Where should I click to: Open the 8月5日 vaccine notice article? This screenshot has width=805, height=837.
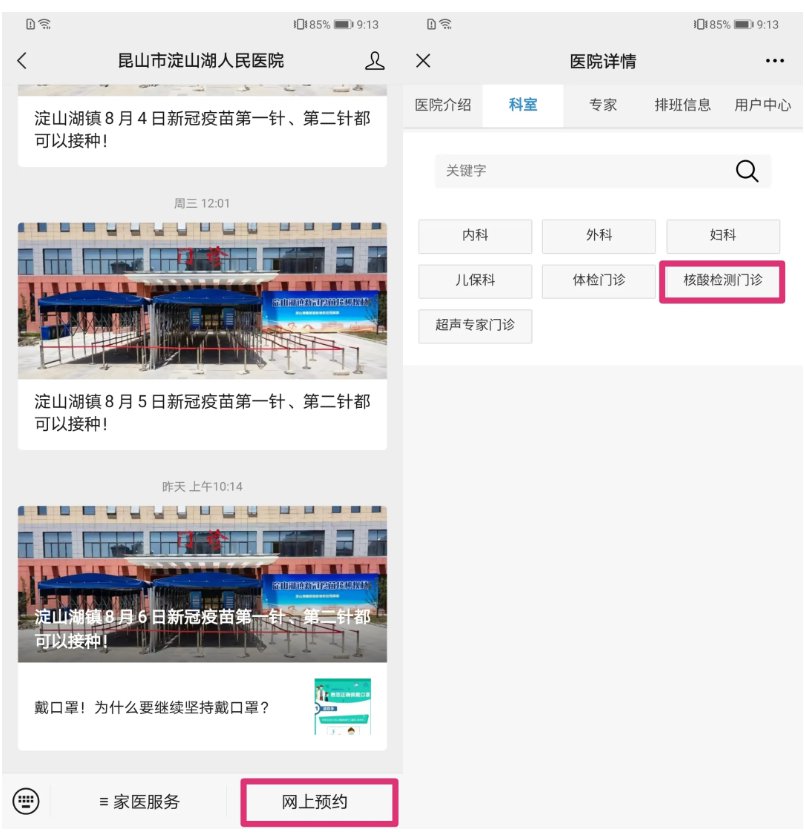click(202, 412)
